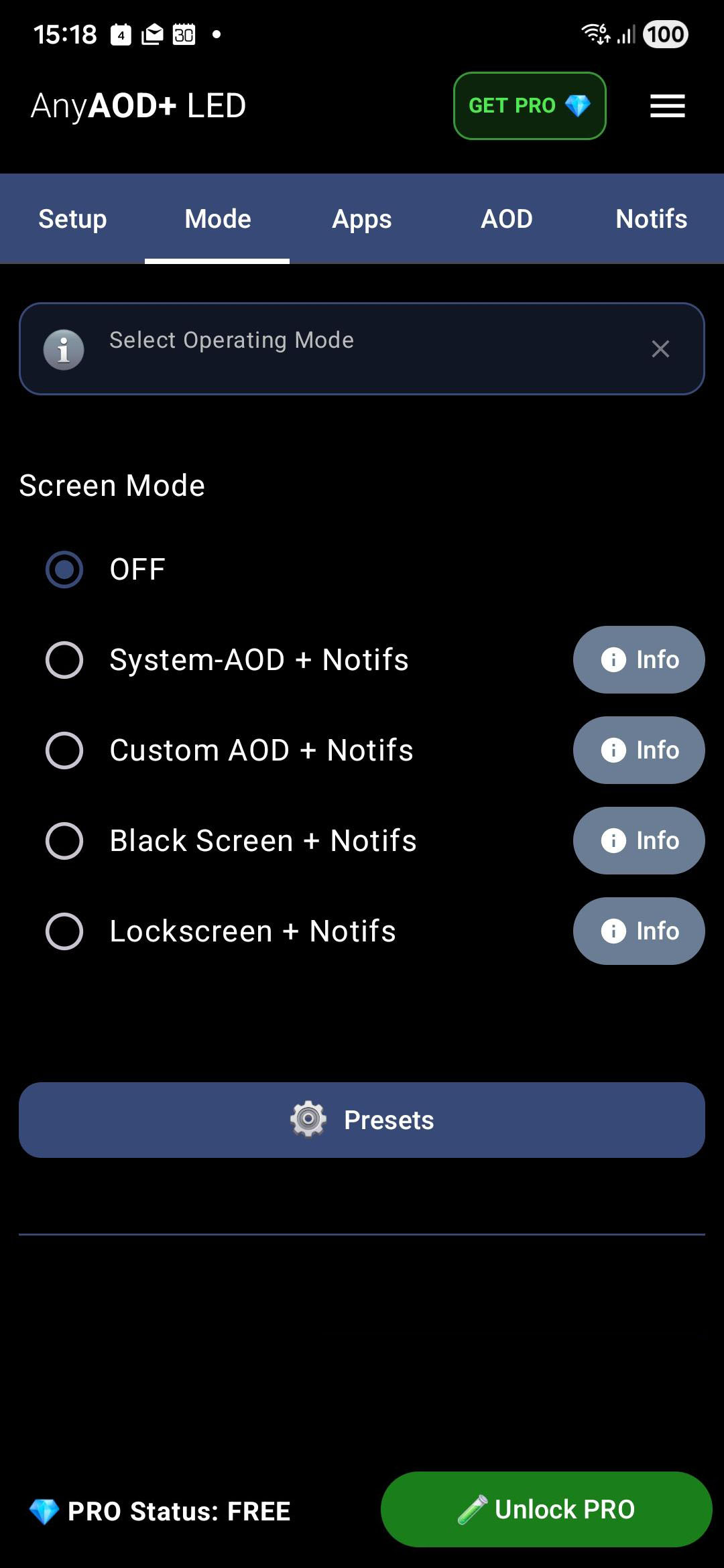Open the Presets button
Screen dimensions: 724x1568
click(362, 1120)
